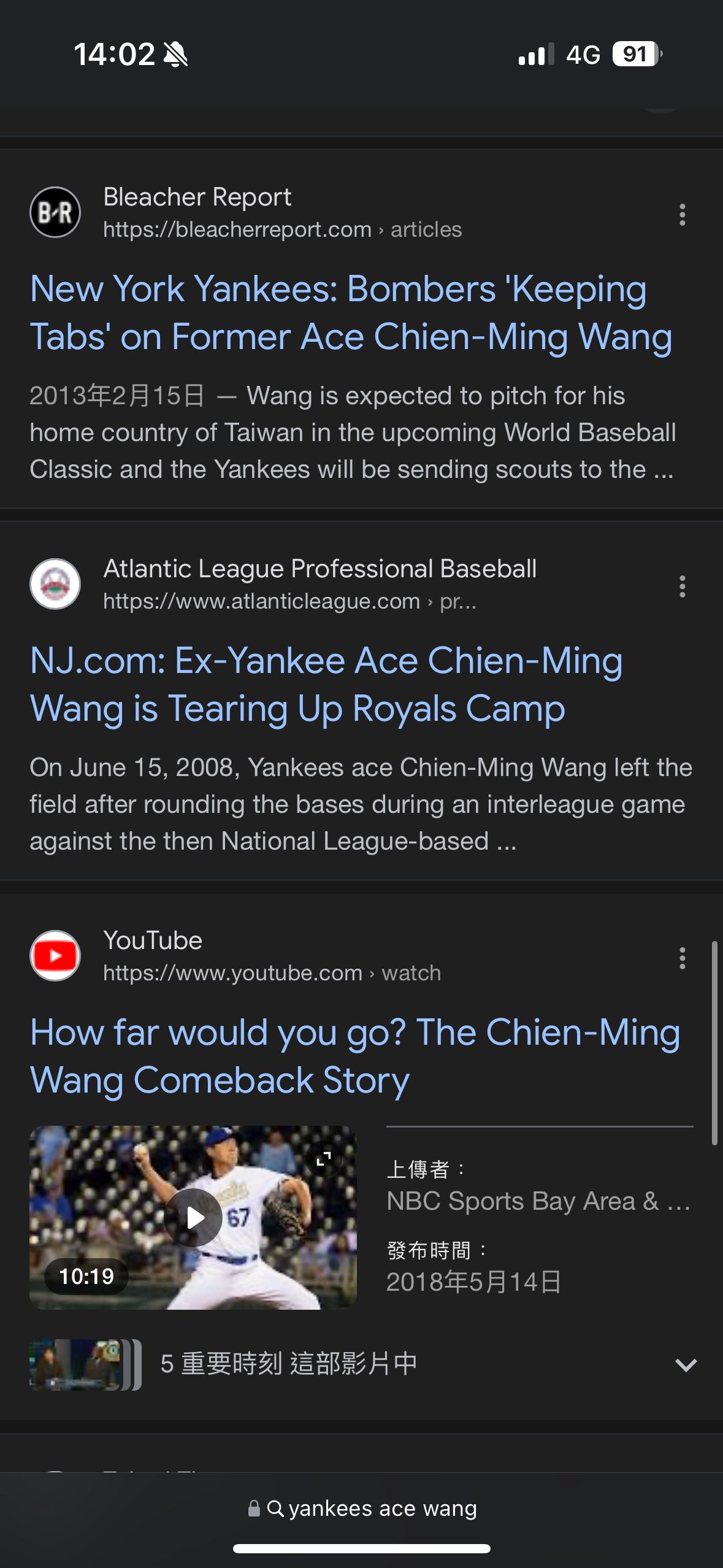723x1568 pixels.
Task: Tap the yankees ace wang address bar
Action: pyautogui.click(x=362, y=1508)
